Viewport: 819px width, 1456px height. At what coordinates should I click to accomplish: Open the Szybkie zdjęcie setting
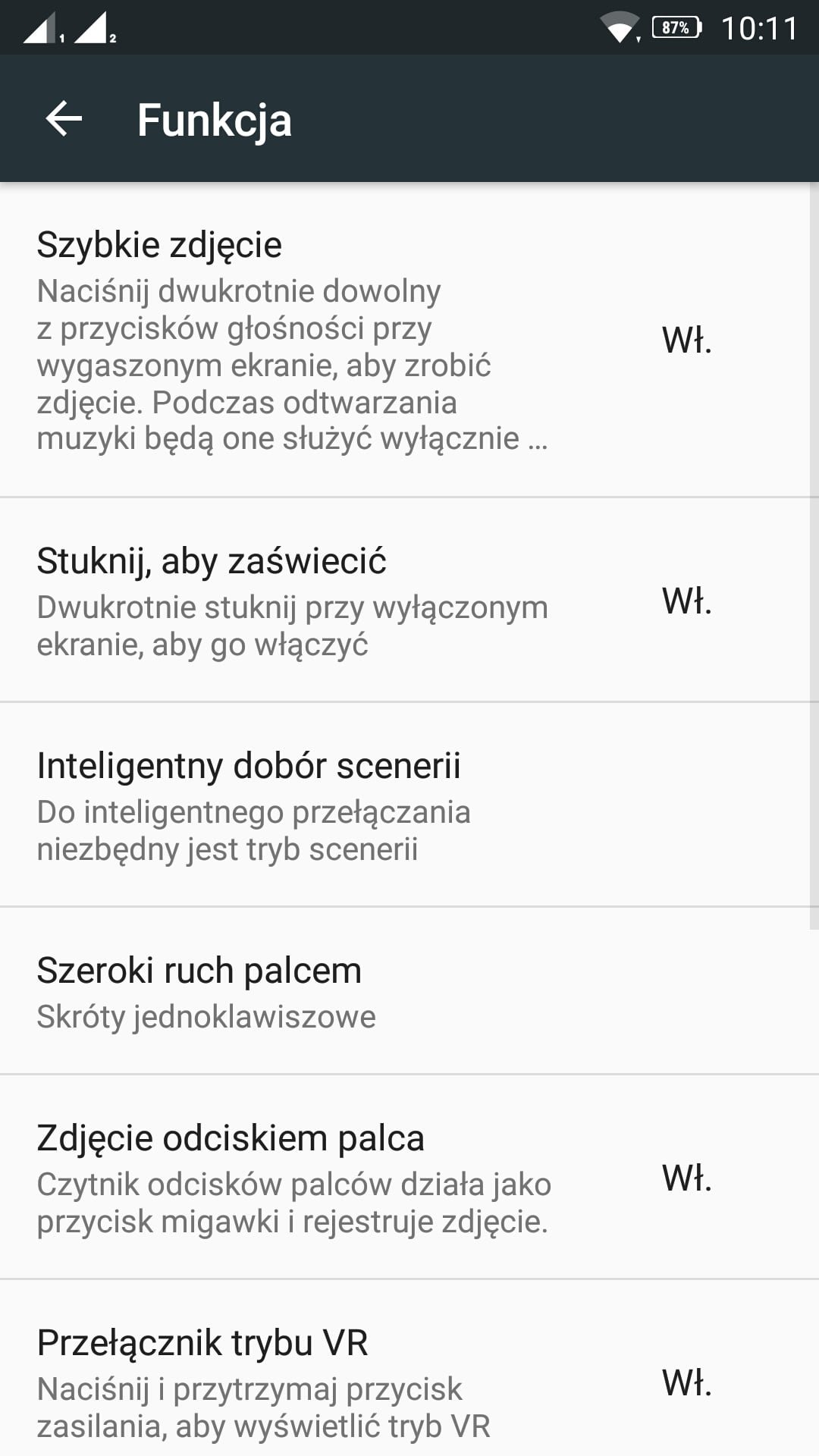click(x=409, y=340)
